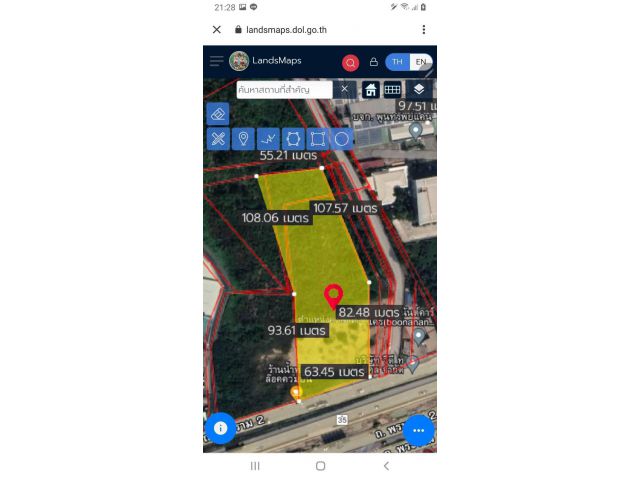Viewport: 640px width, 480px height.
Task: Tap the red search button
Action: click(x=351, y=62)
